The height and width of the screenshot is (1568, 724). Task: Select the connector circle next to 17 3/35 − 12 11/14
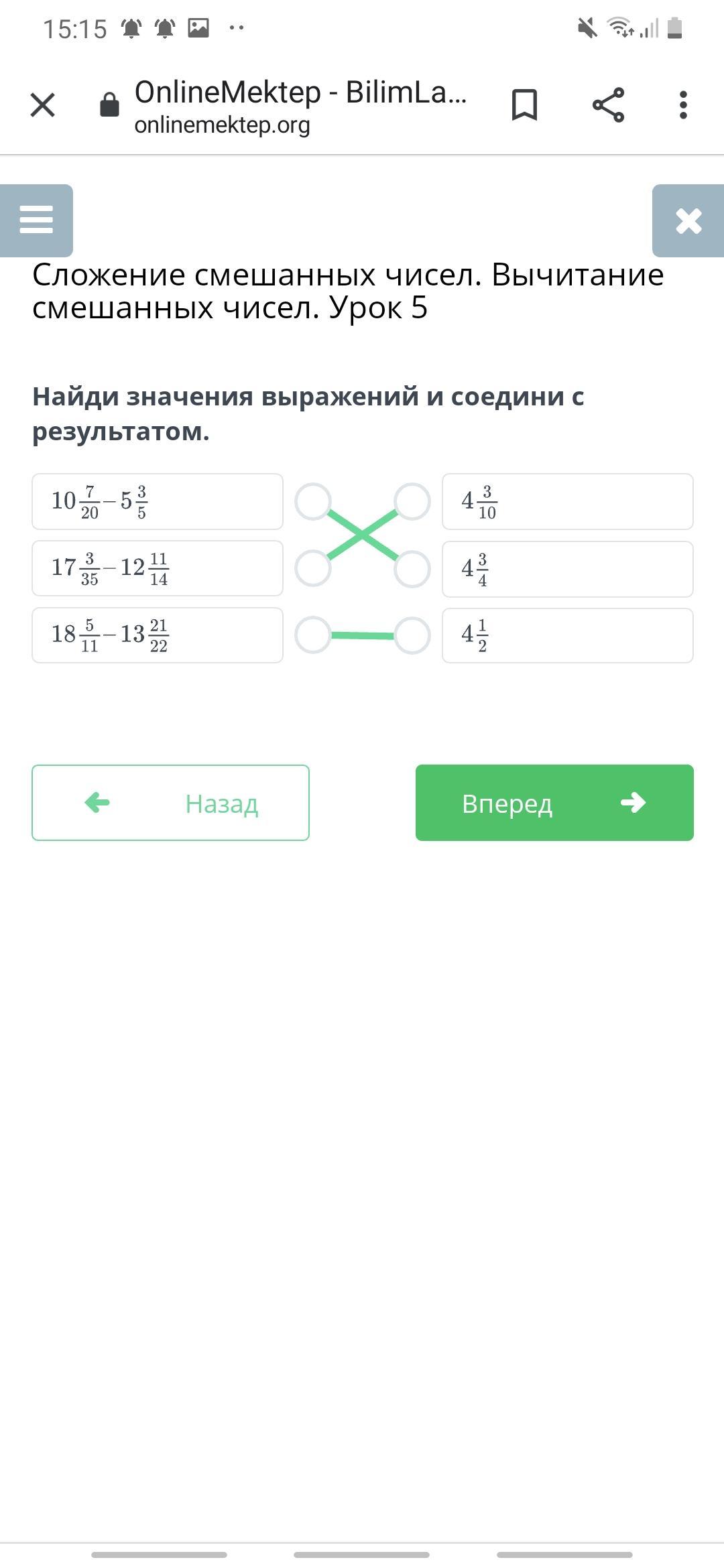(x=313, y=568)
